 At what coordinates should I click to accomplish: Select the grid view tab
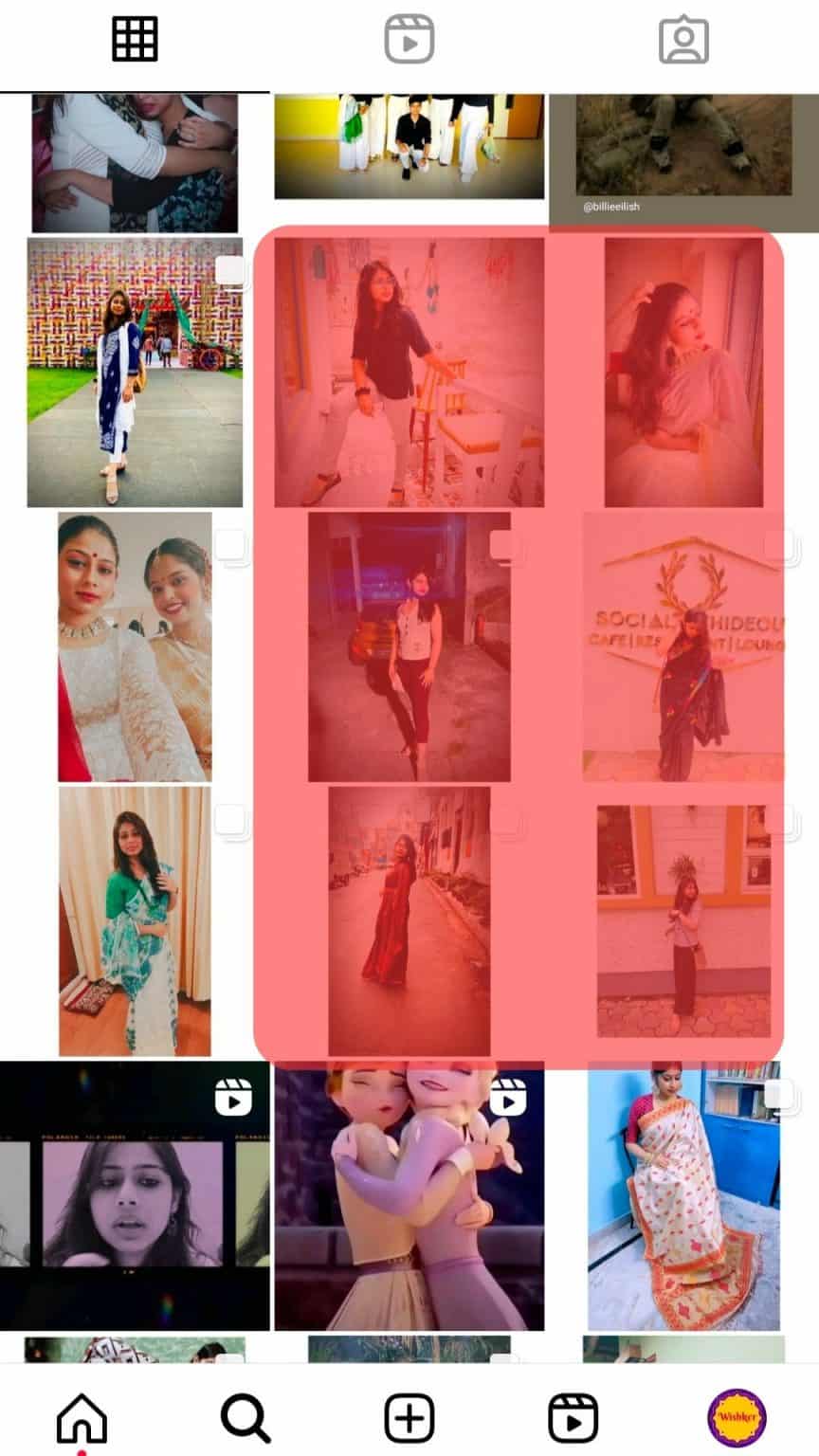[x=133, y=40]
